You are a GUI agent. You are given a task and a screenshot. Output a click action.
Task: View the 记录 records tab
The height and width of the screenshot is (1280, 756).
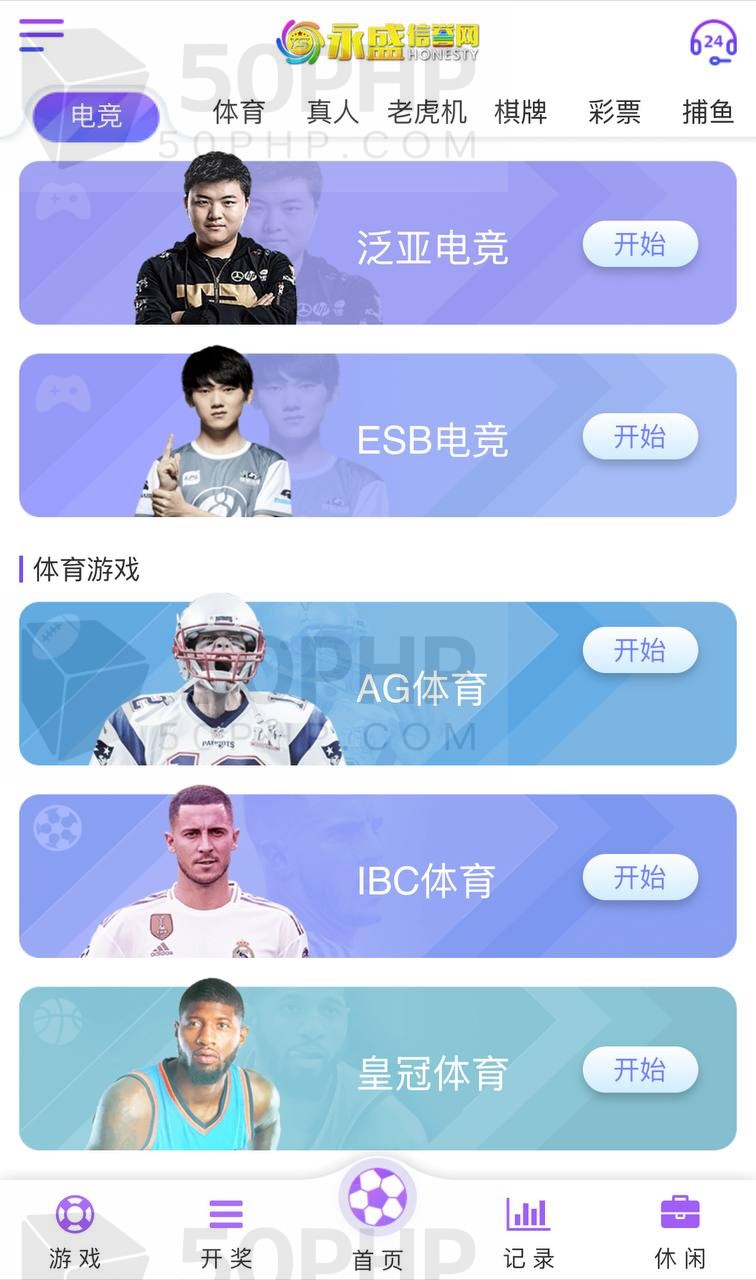(x=528, y=1231)
